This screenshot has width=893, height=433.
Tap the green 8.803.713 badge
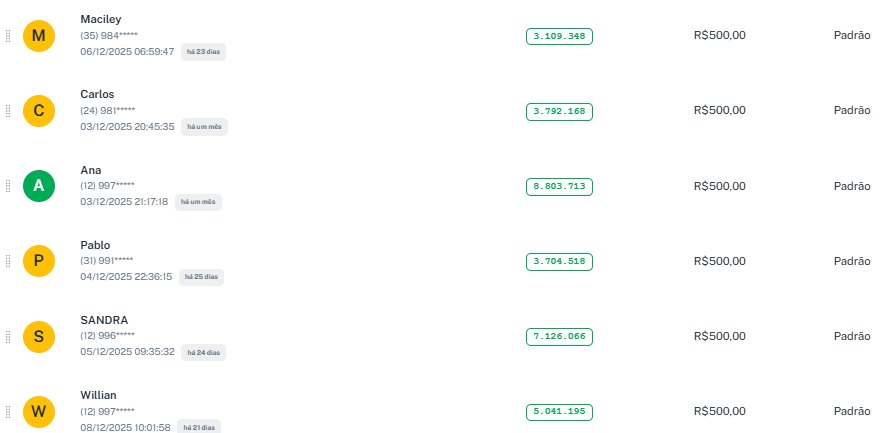pos(559,186)
